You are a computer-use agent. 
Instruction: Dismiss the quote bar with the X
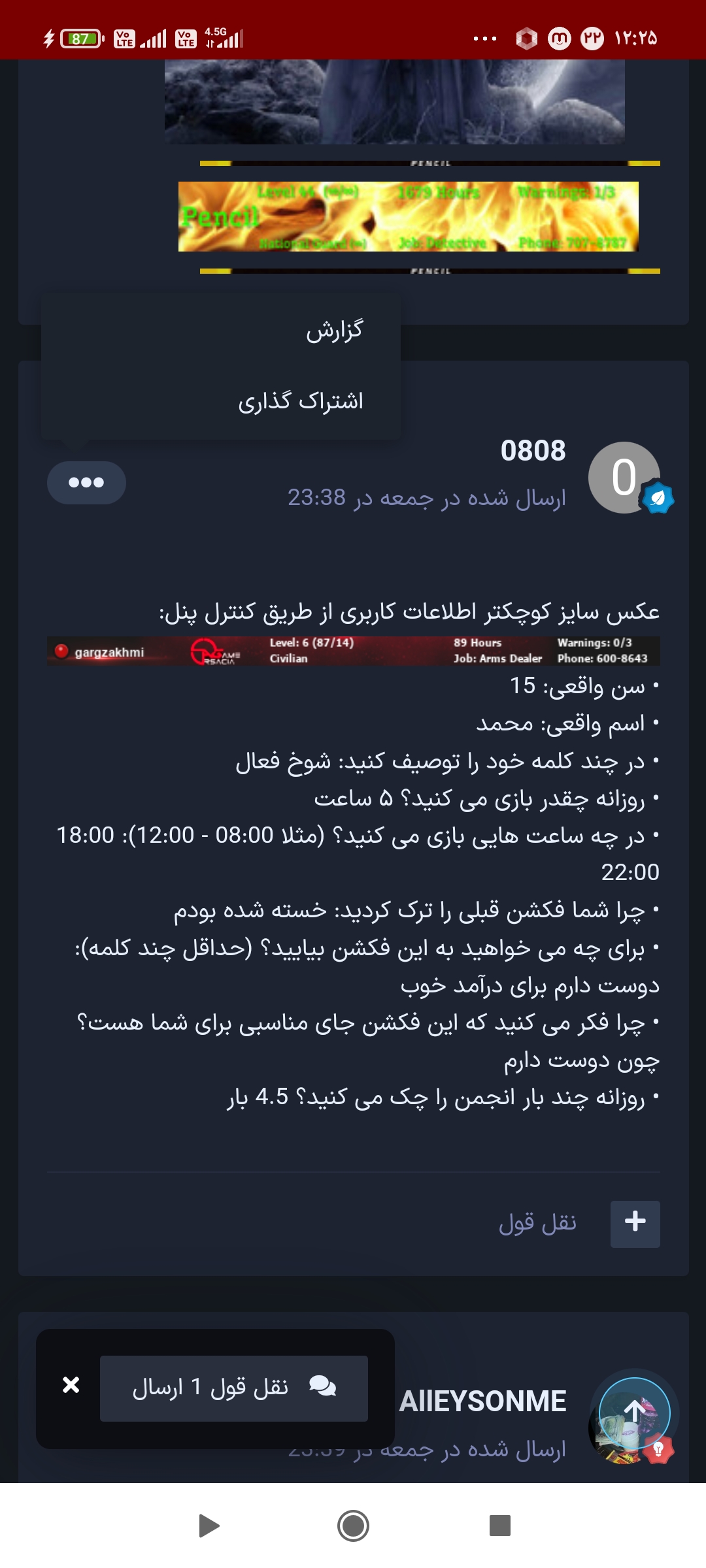pyautogui.click(x=71, y=1384)
